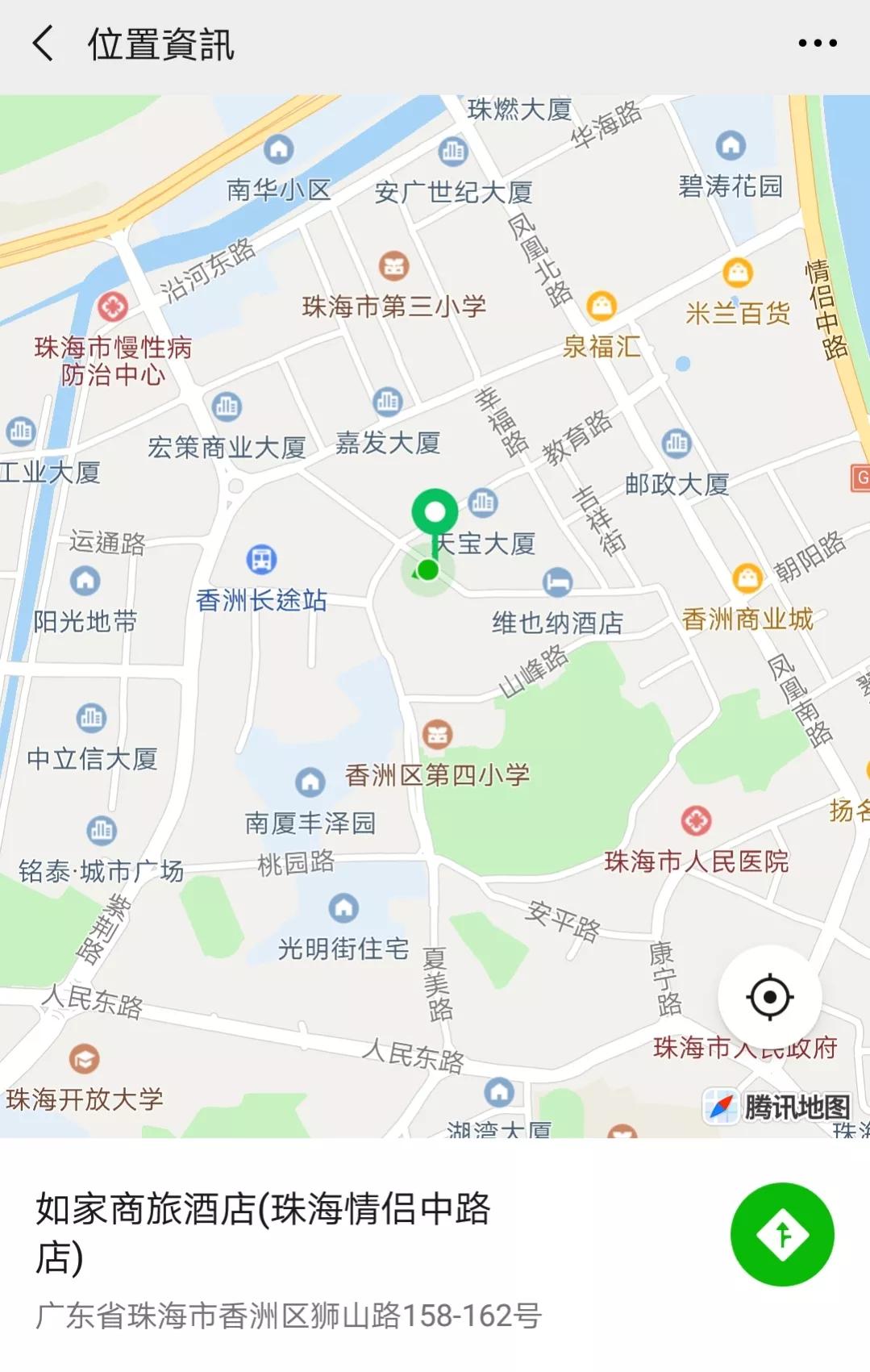Tap the 维也纳酒店 hotel bed icon

point(557,581)
